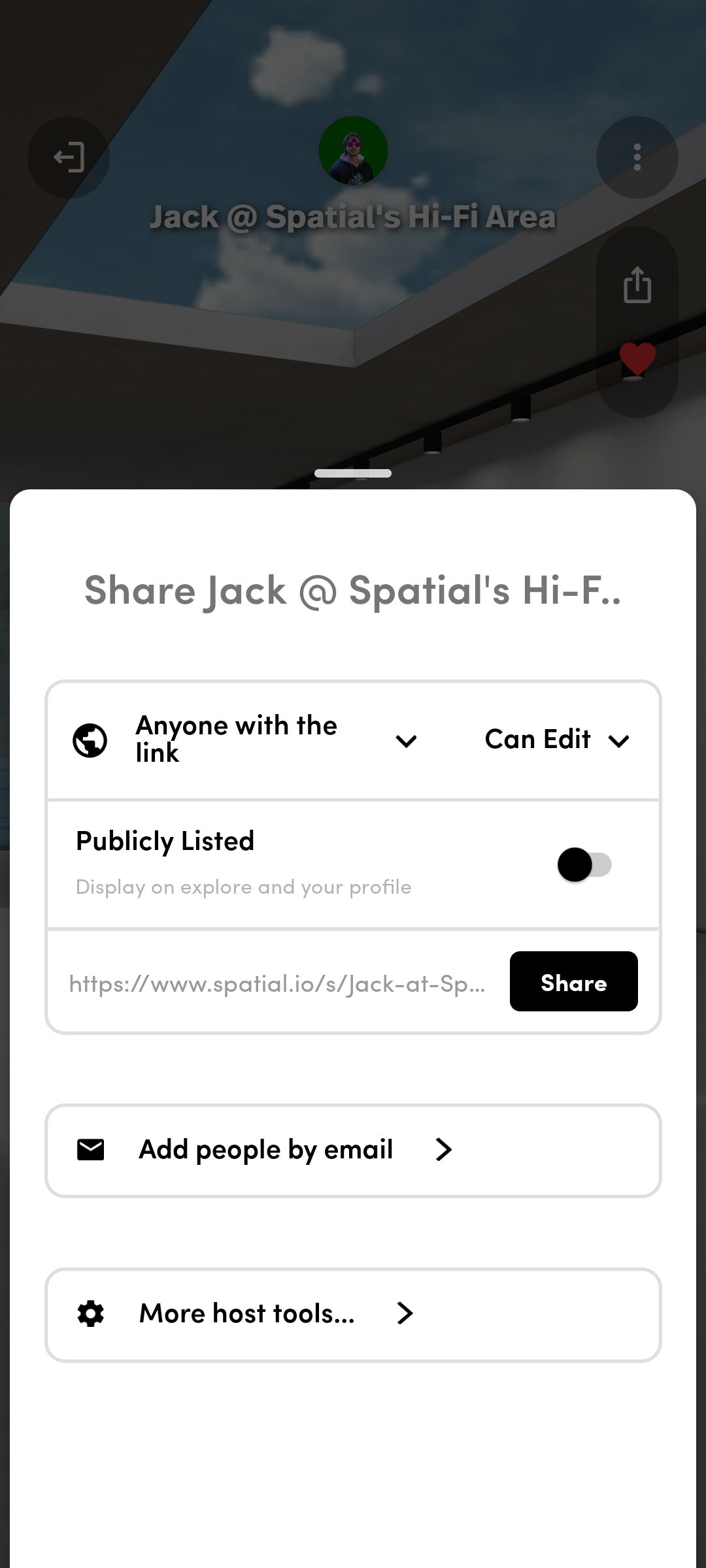Leave the space with the exit icon
The image size is (706, 1568).
pos(69,157)
